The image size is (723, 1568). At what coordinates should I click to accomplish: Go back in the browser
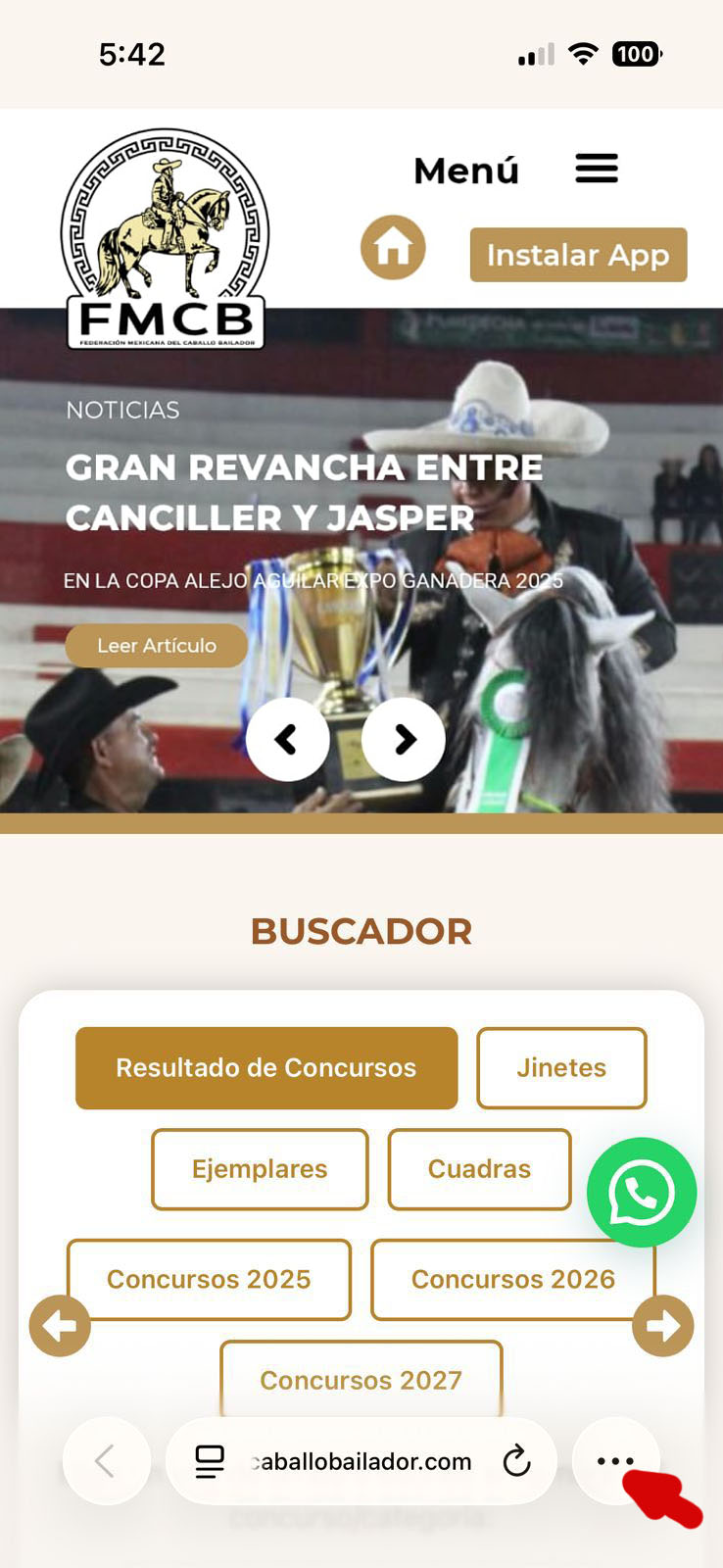coord(106,1461)
